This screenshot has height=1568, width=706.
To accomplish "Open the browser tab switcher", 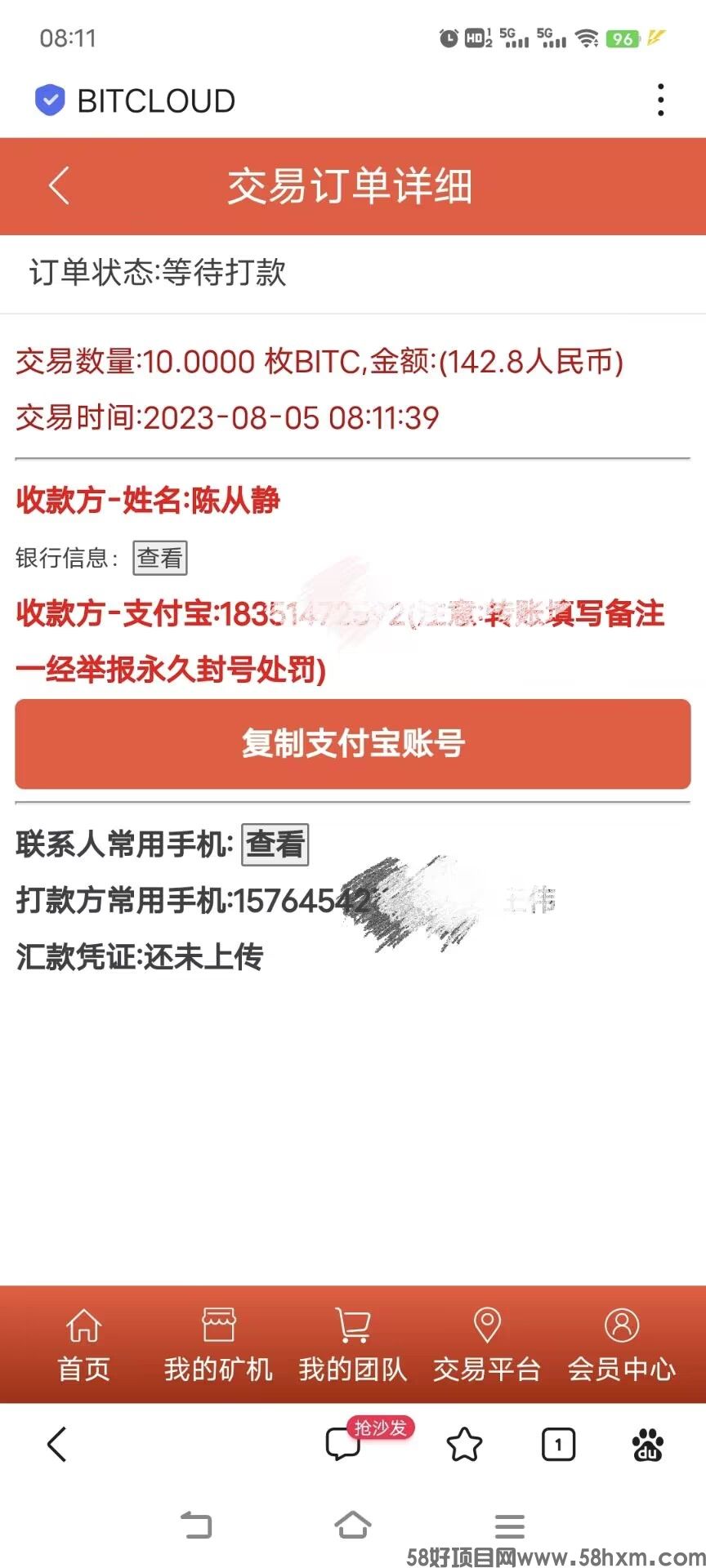I will click(558, 1445).
